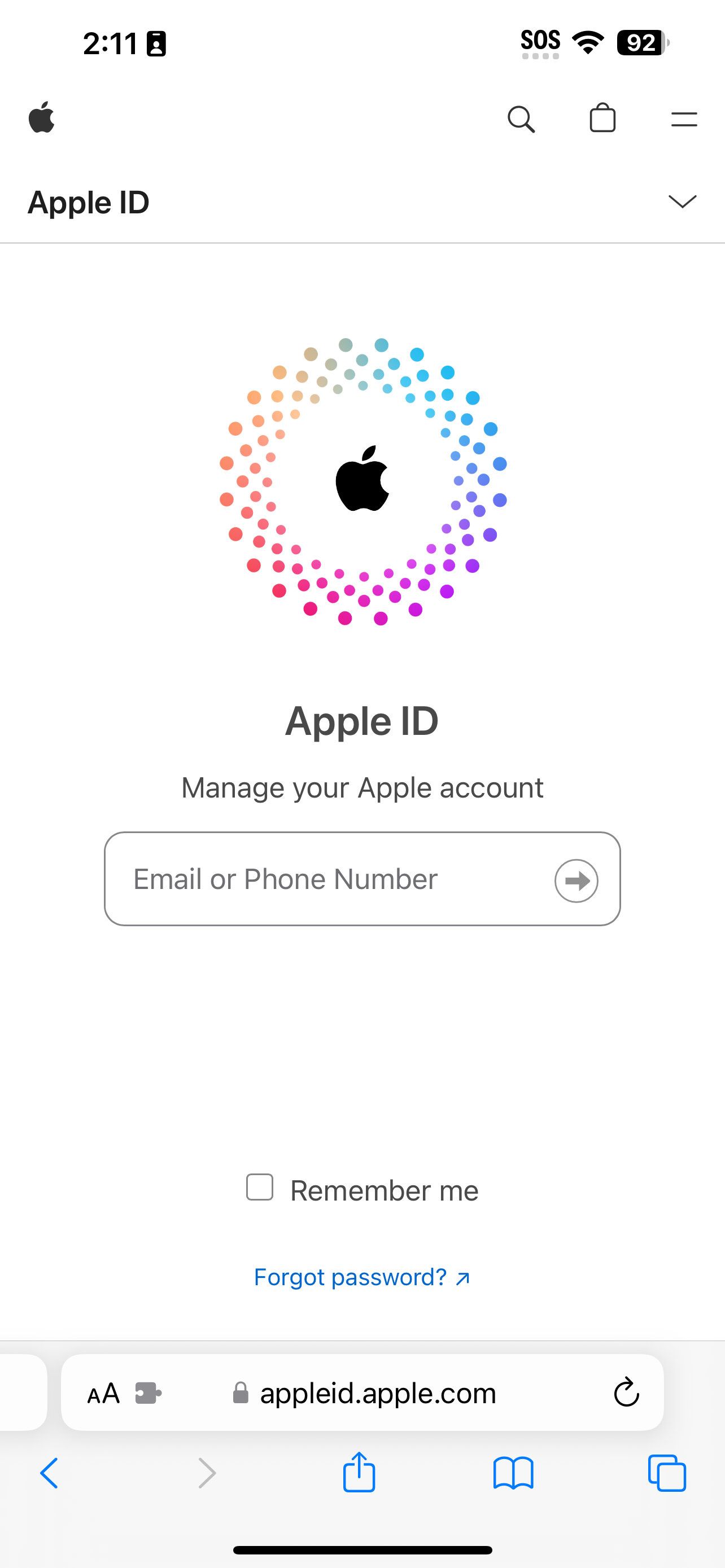Go back to the previous page

[49, 1473]
